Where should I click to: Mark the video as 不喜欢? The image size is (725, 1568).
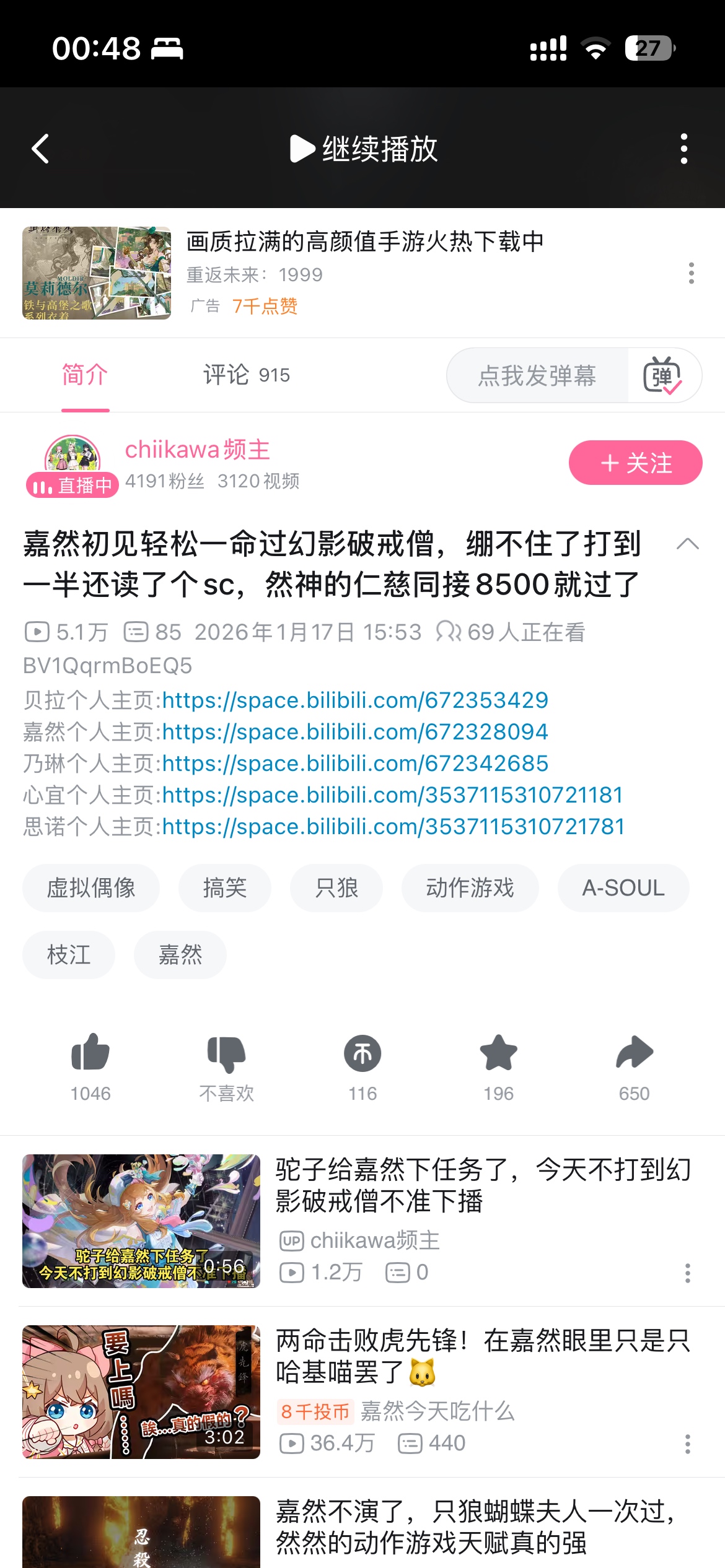click(x=226, y=1053)
